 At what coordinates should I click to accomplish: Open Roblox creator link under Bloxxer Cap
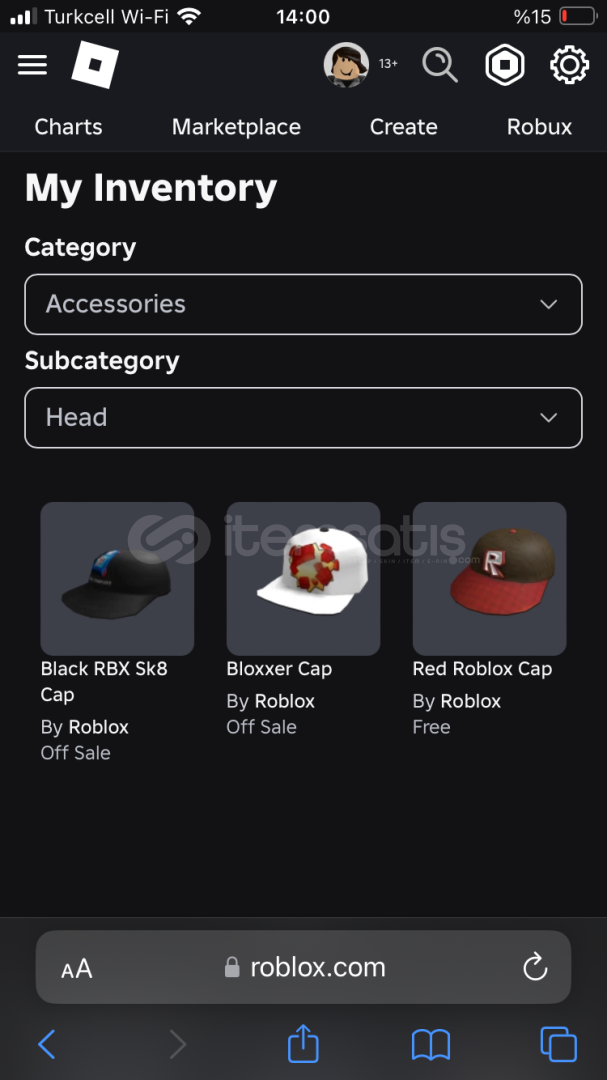[x=285, y=701]
